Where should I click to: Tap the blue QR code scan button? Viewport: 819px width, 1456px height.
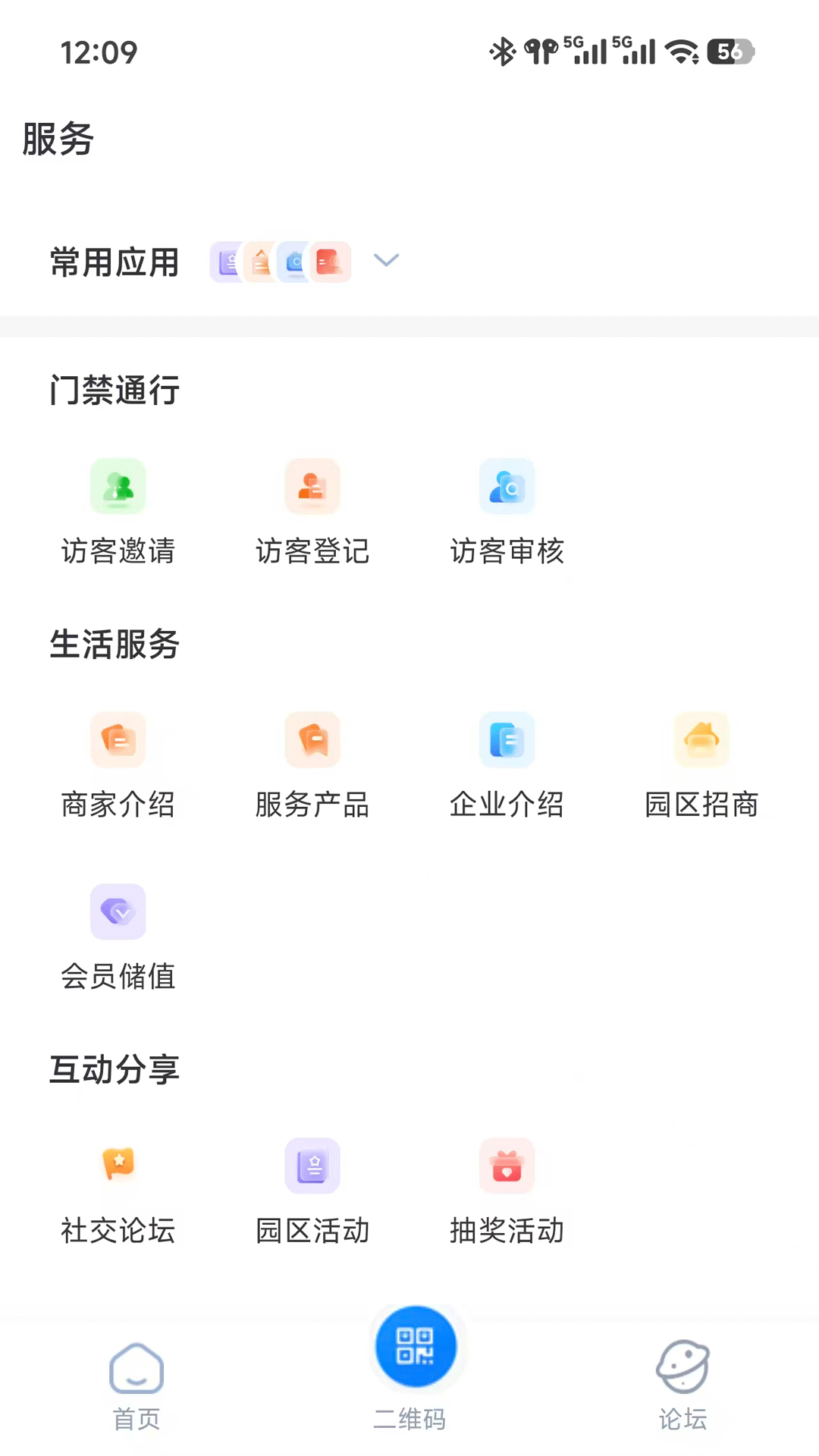click(x=416, y=1346)
